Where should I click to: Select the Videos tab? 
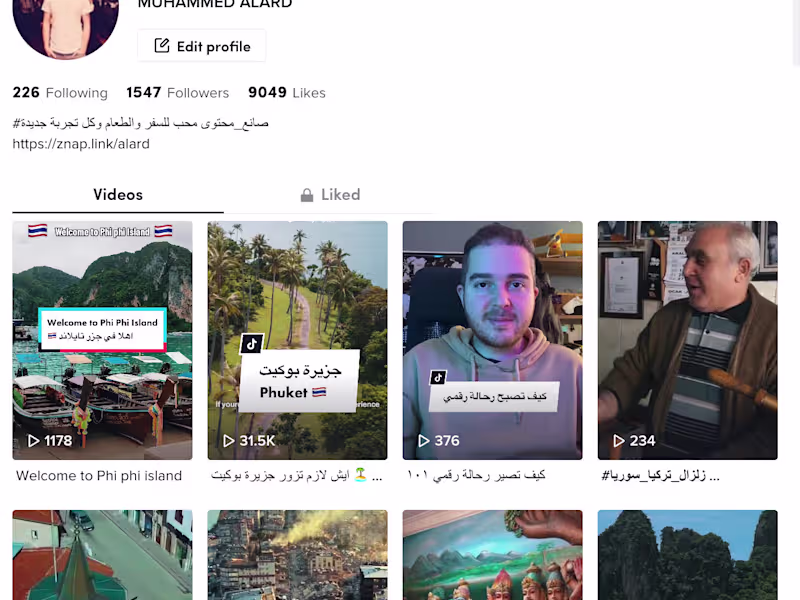coord(118,195)
